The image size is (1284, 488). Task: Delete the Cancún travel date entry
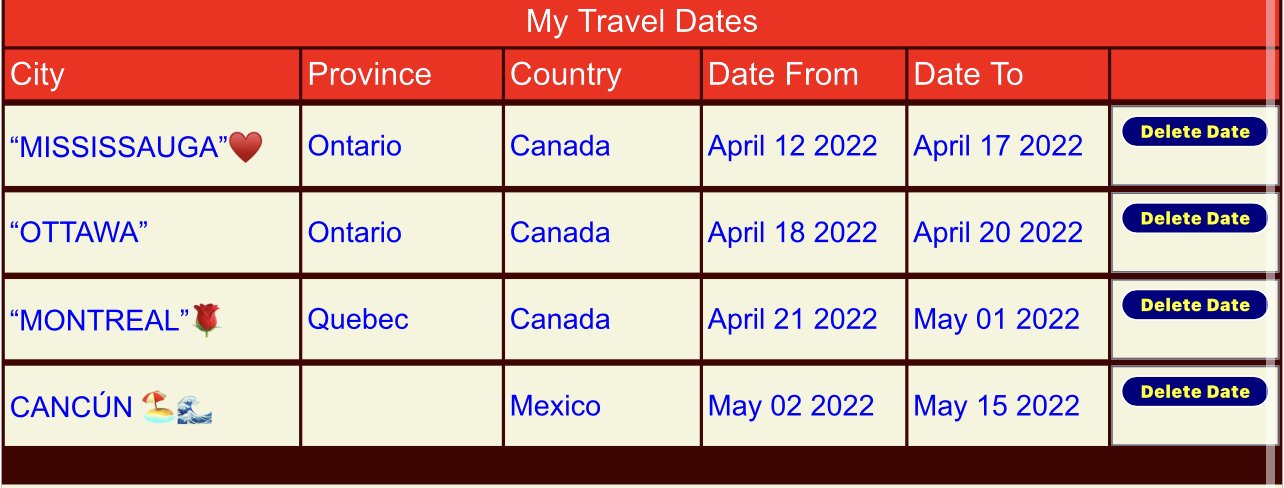(x=1195, y=392)
